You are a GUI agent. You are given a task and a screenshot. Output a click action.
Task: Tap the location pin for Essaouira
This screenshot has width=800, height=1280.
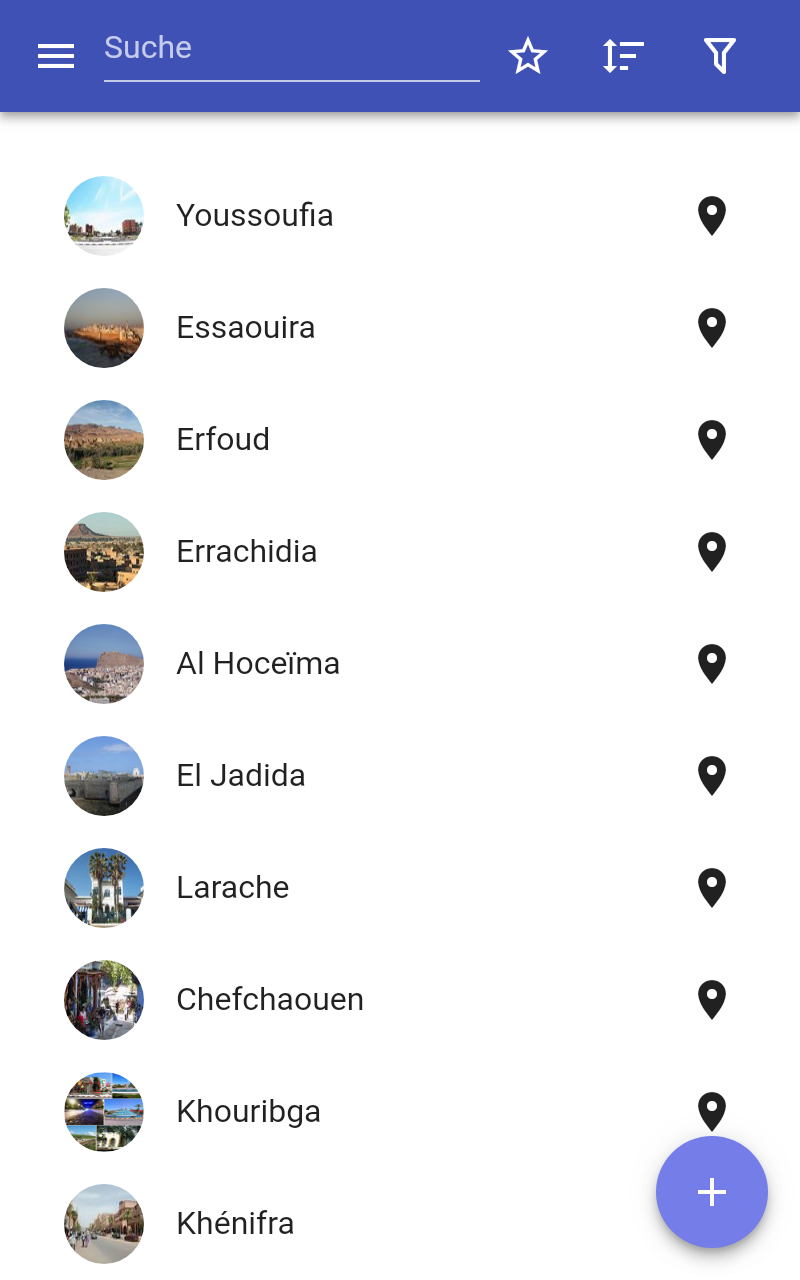pyautogui.click(x=711, y=327)
